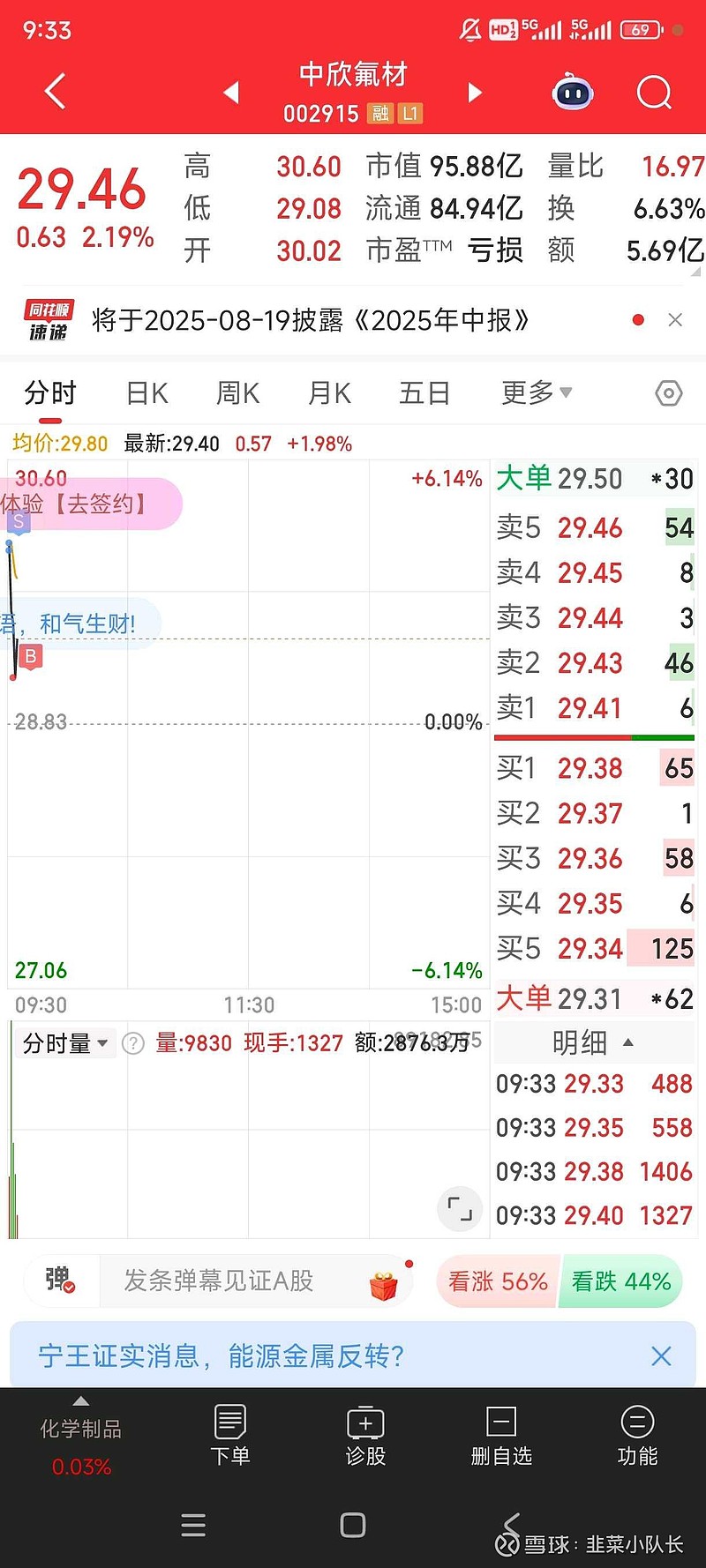Vote 看跌 bearish
706x1568 pixels.
click(622, 1281)
